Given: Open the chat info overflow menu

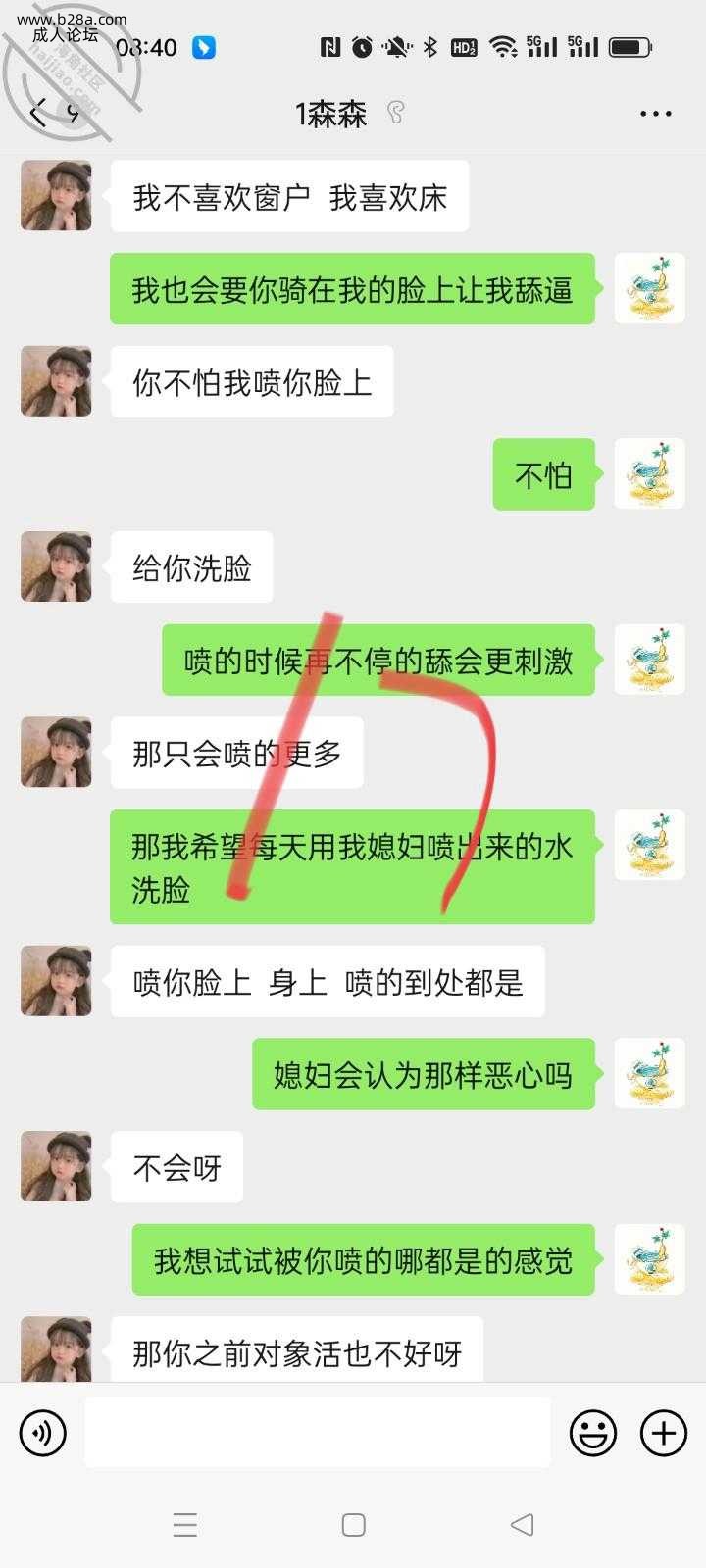Looking at the screenshot, I should (655, 114).
